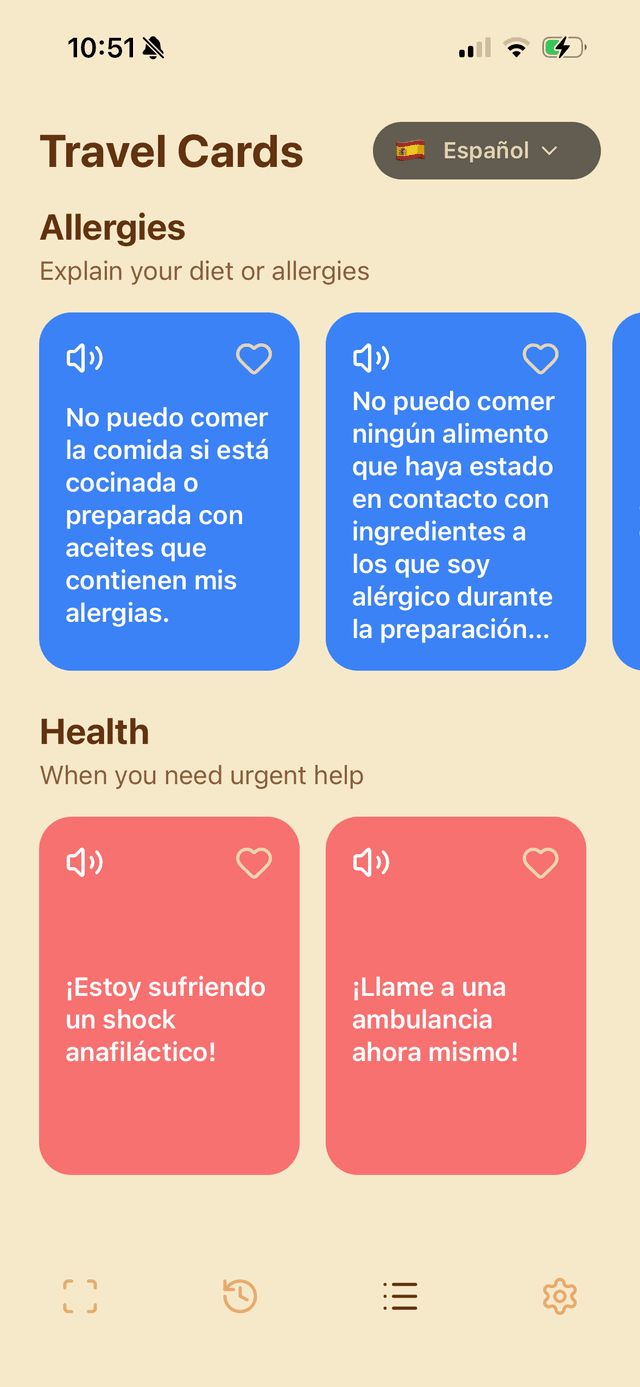This screenshot has height=1387, width=640.
Task: Switch to the history clock tab
Action: click(x=240, y=1296)
